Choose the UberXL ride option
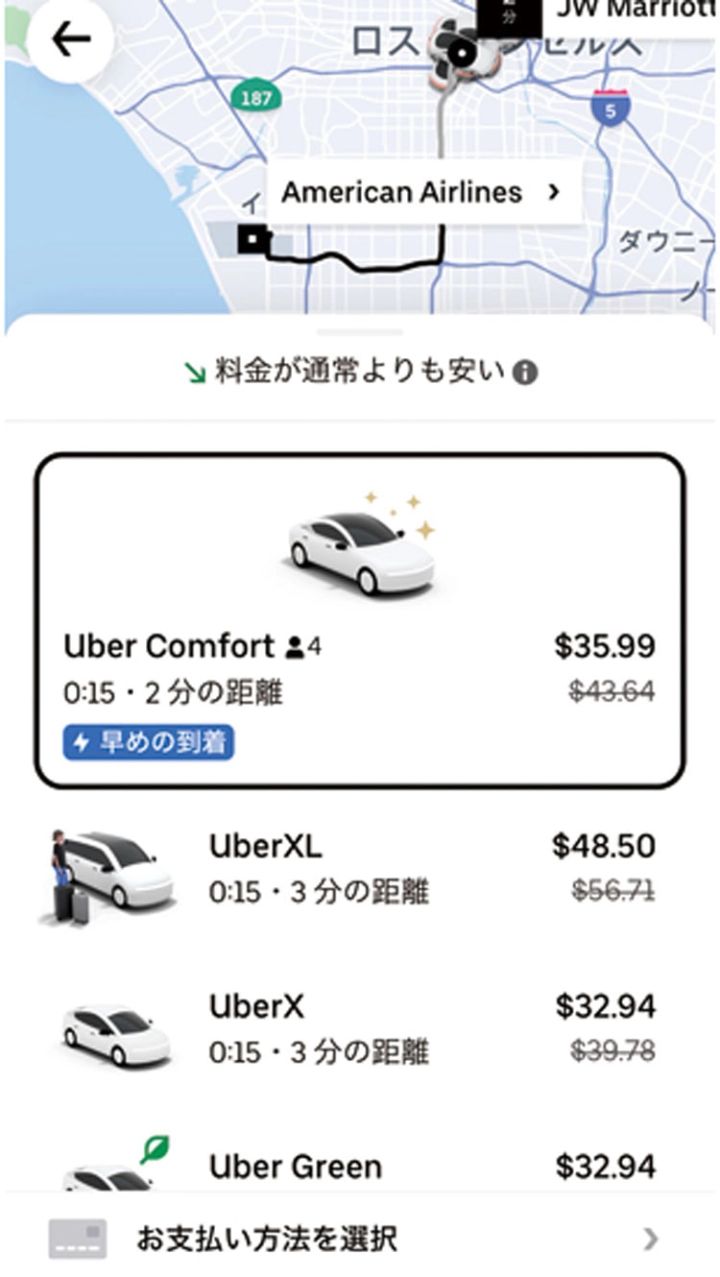Image resolution: width=720 pixels, height=1277 pixels. click(x=360, y=868)
